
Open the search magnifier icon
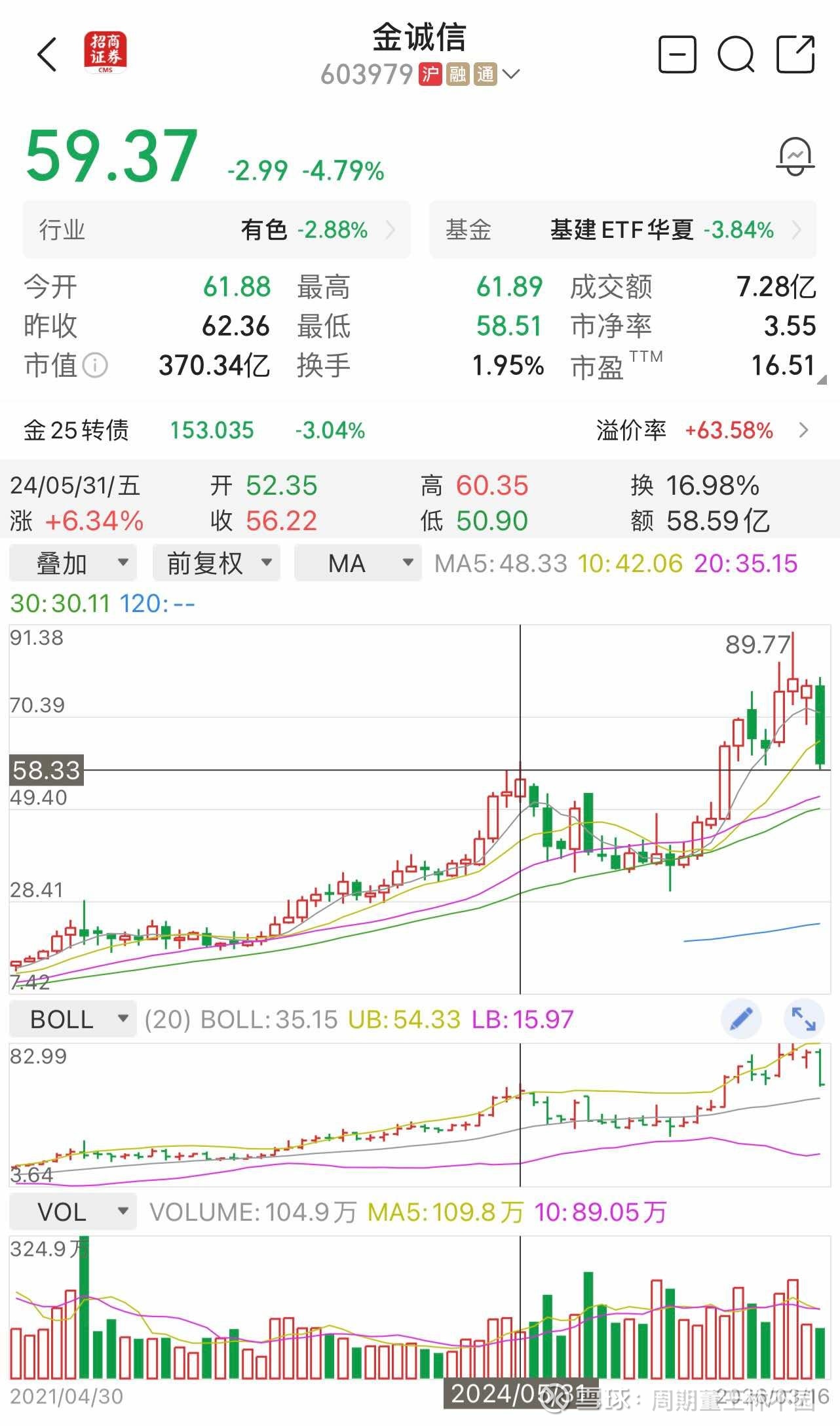736,54
